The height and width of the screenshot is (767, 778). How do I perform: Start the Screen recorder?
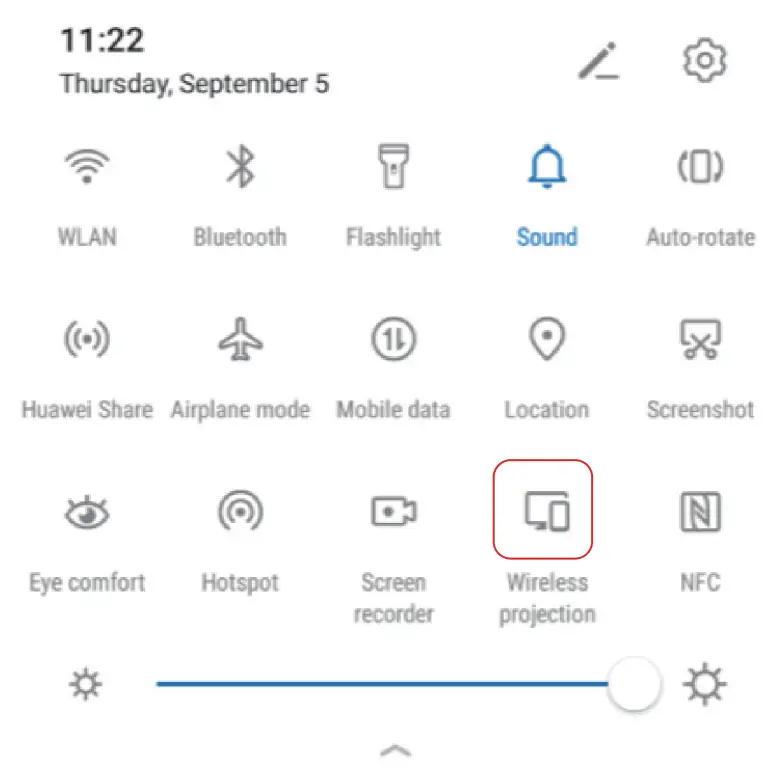tap(393, 512)
